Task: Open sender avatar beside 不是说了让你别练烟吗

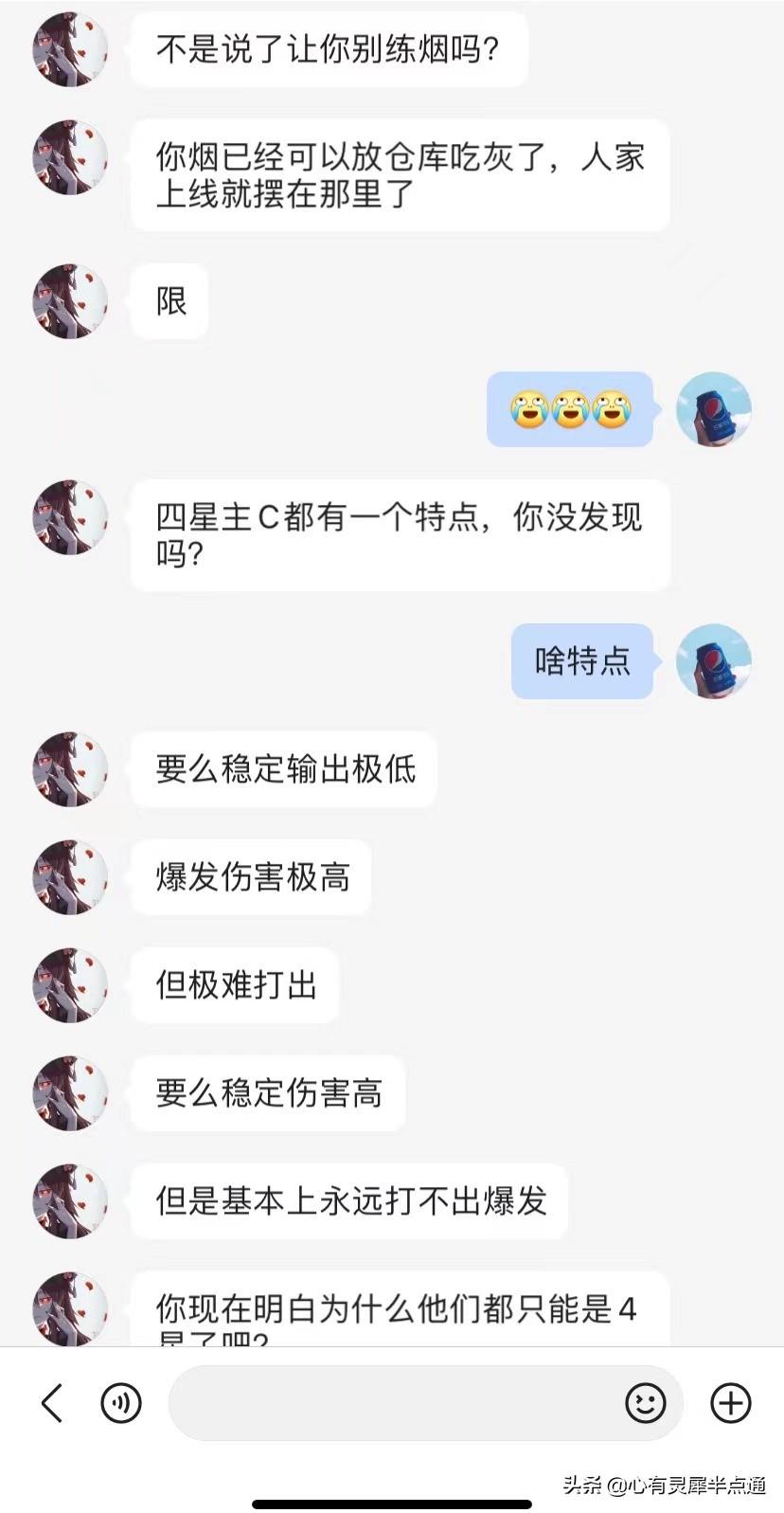Action: tap(70, 49)
